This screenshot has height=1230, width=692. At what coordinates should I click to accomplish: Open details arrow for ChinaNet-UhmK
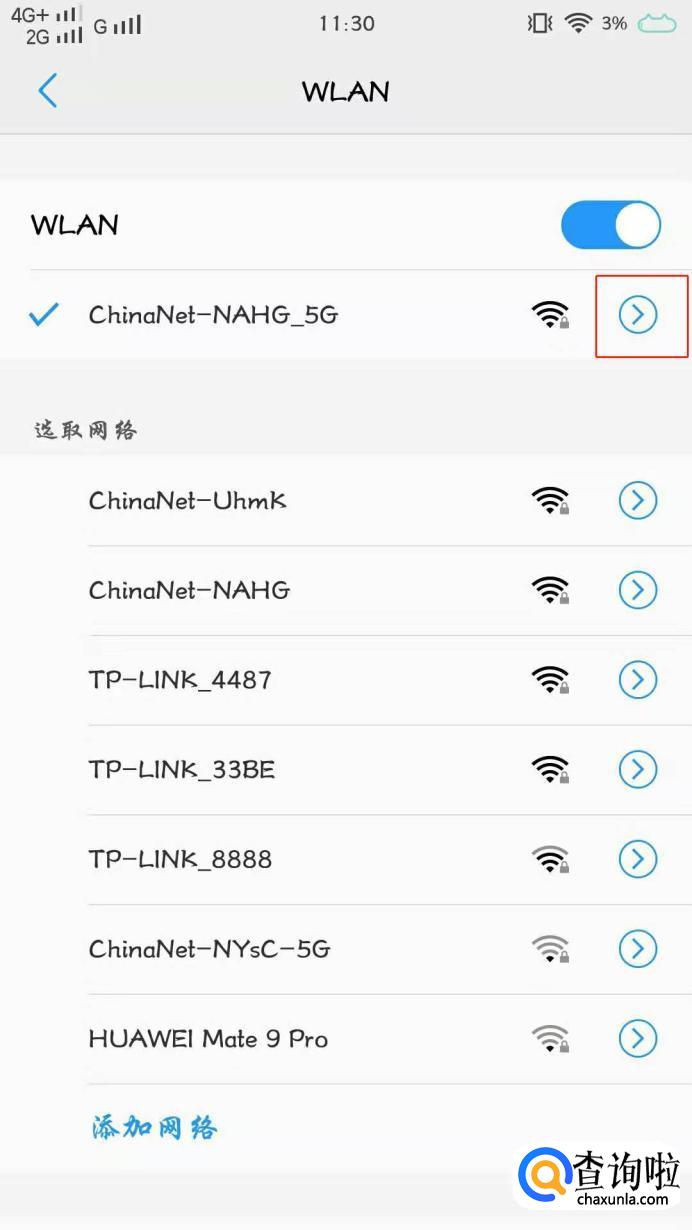(638, 500)
